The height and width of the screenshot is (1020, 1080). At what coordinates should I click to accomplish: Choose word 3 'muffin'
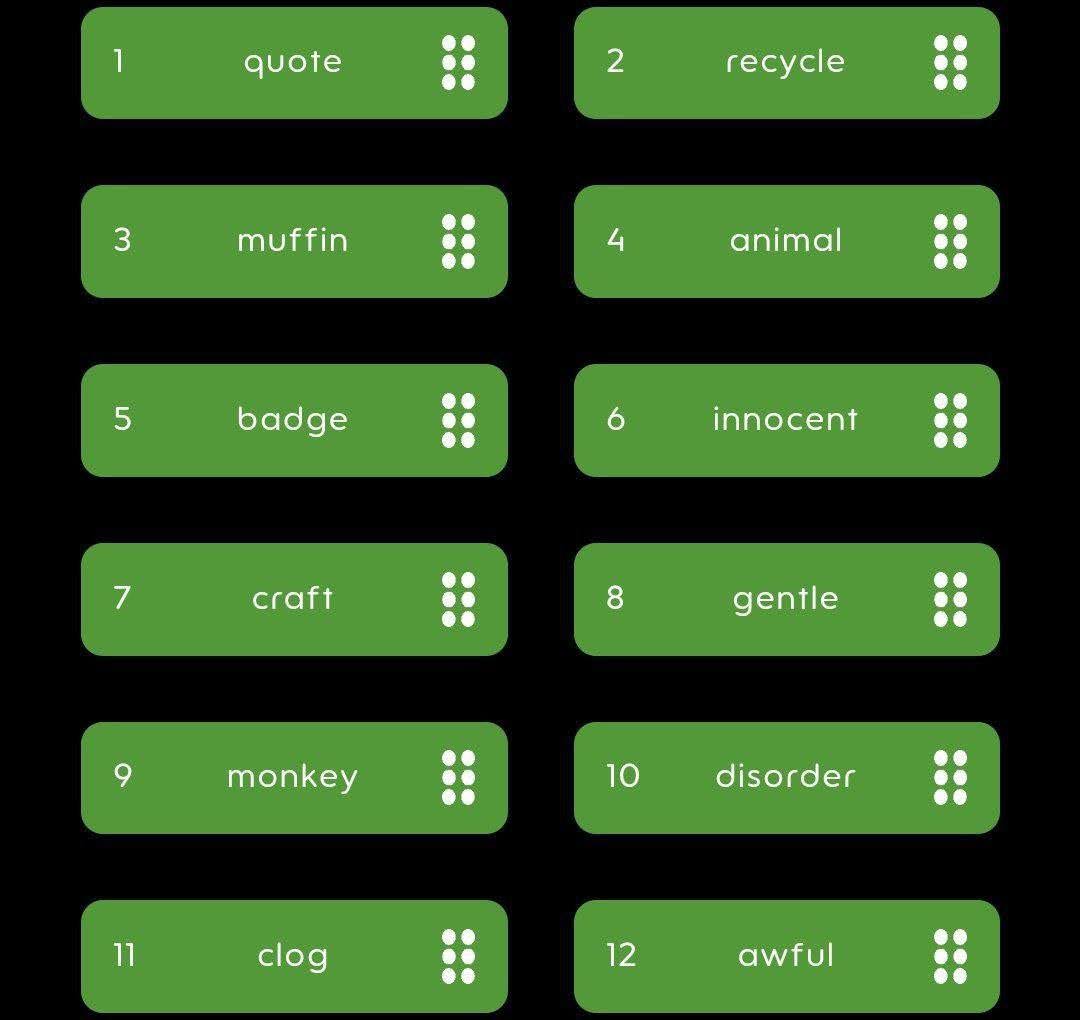coord(293,241)
